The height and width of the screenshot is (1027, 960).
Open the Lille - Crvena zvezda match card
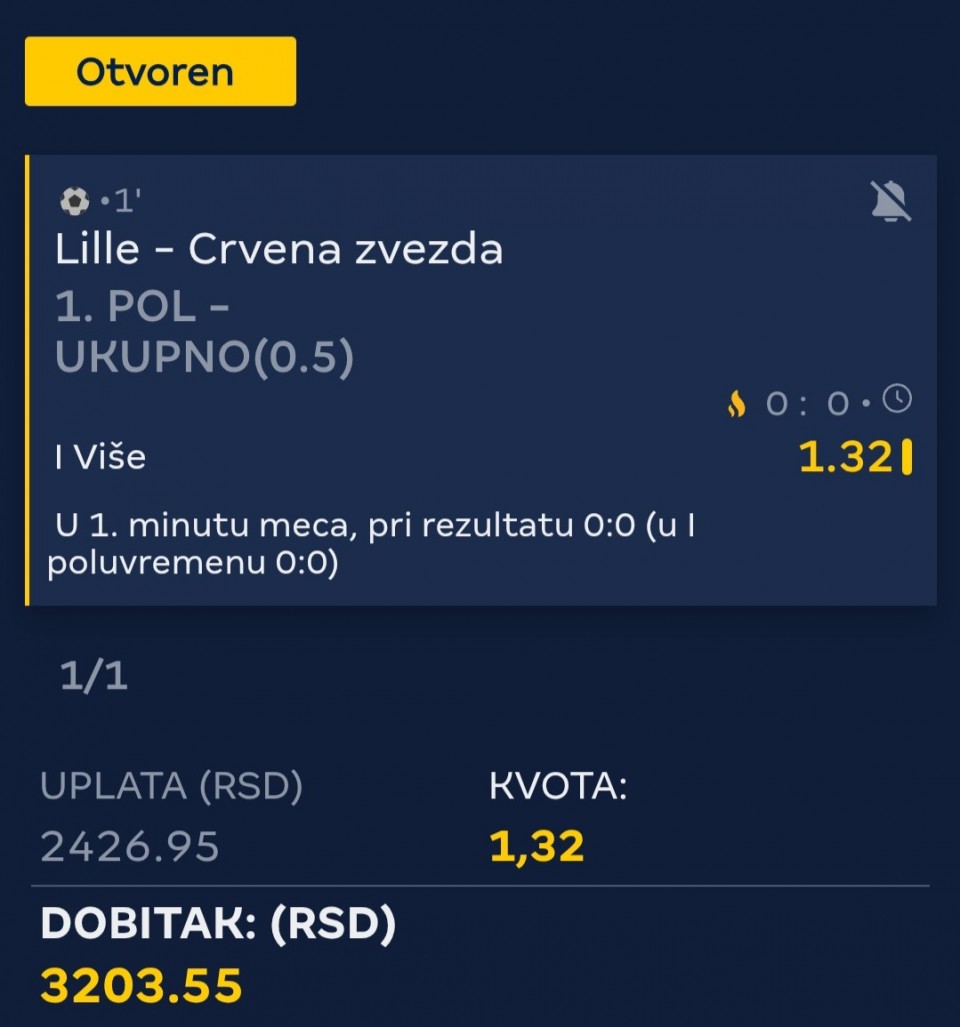point(280,249)
